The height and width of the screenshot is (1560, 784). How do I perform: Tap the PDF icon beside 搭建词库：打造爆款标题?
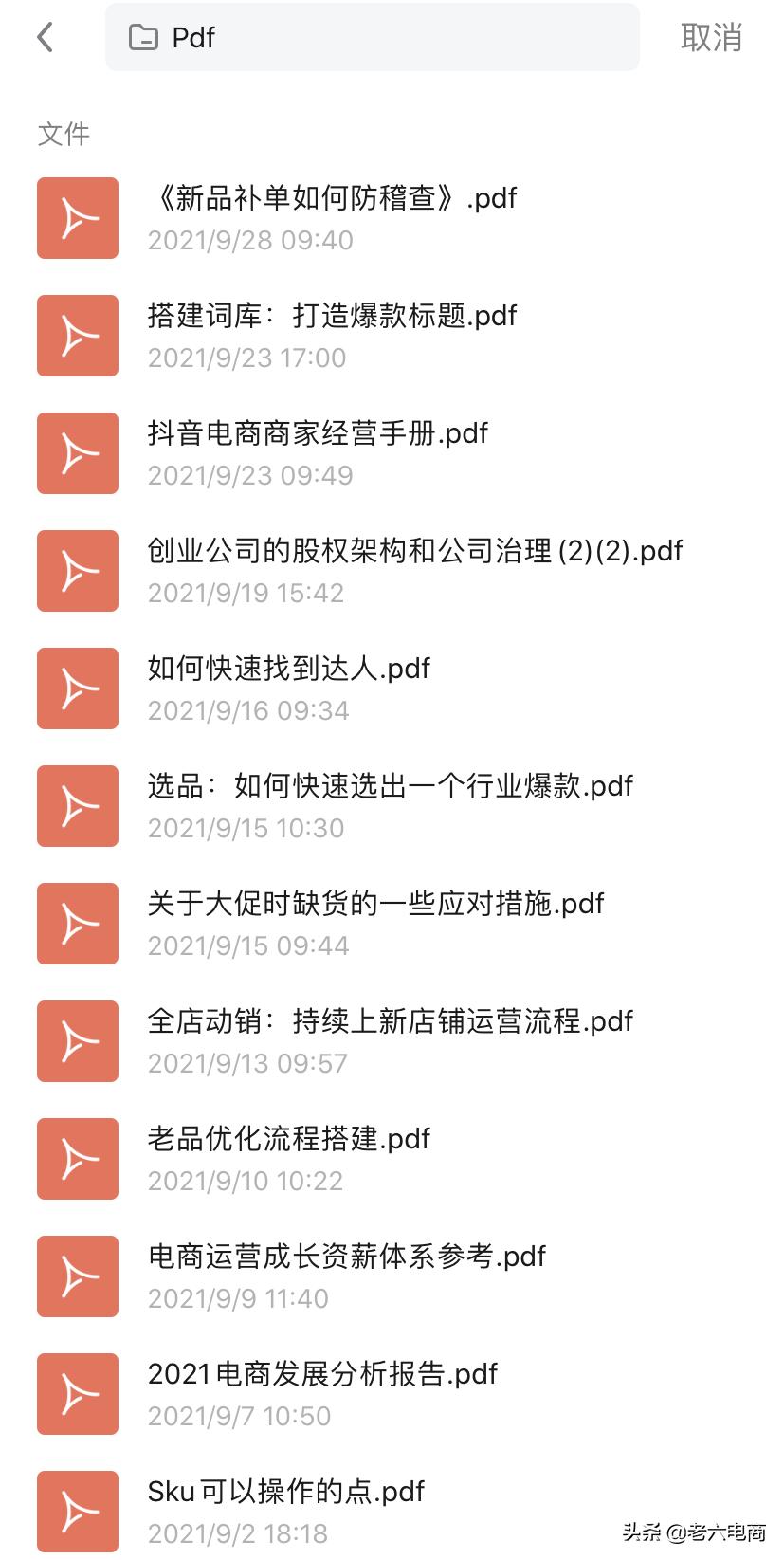coord(77,335)
